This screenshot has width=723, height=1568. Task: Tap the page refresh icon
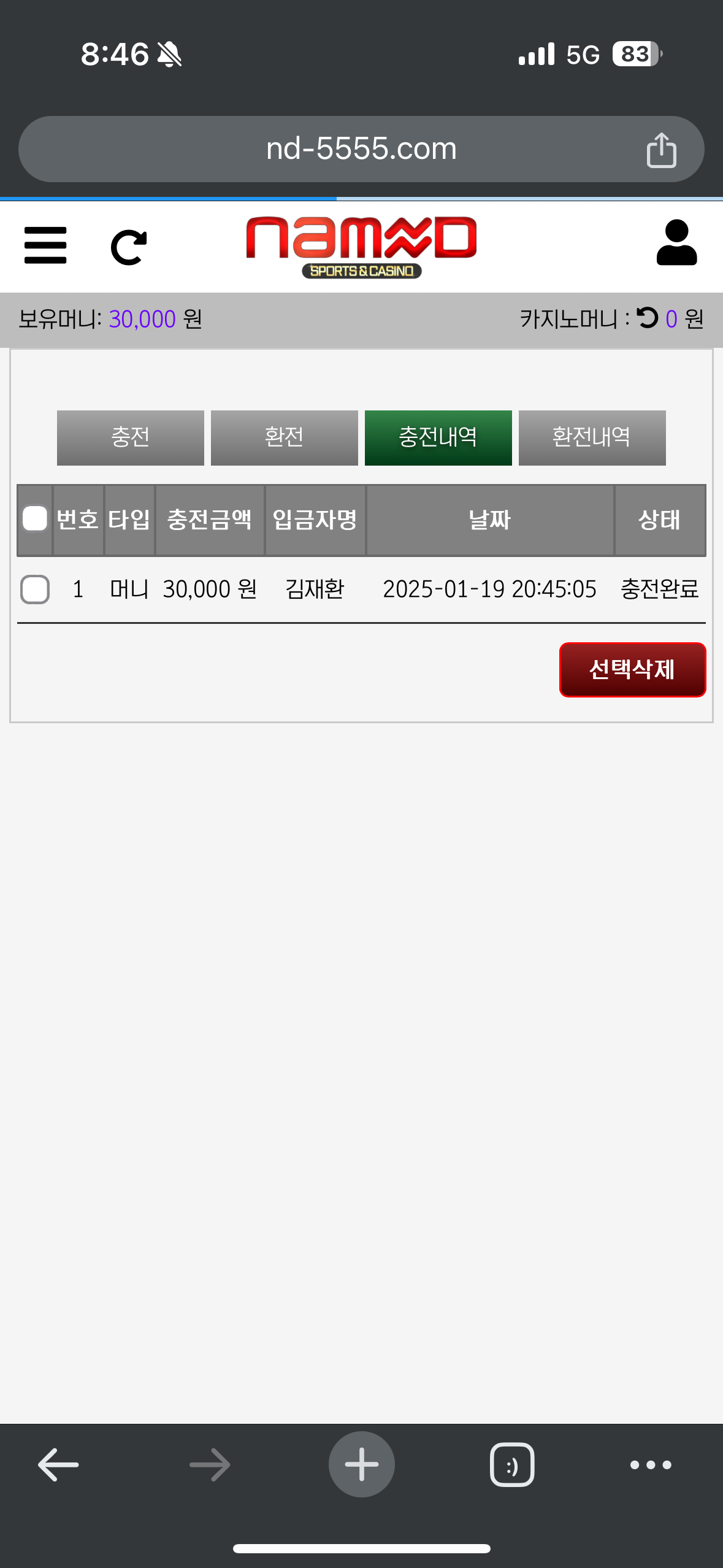point(129,247)
